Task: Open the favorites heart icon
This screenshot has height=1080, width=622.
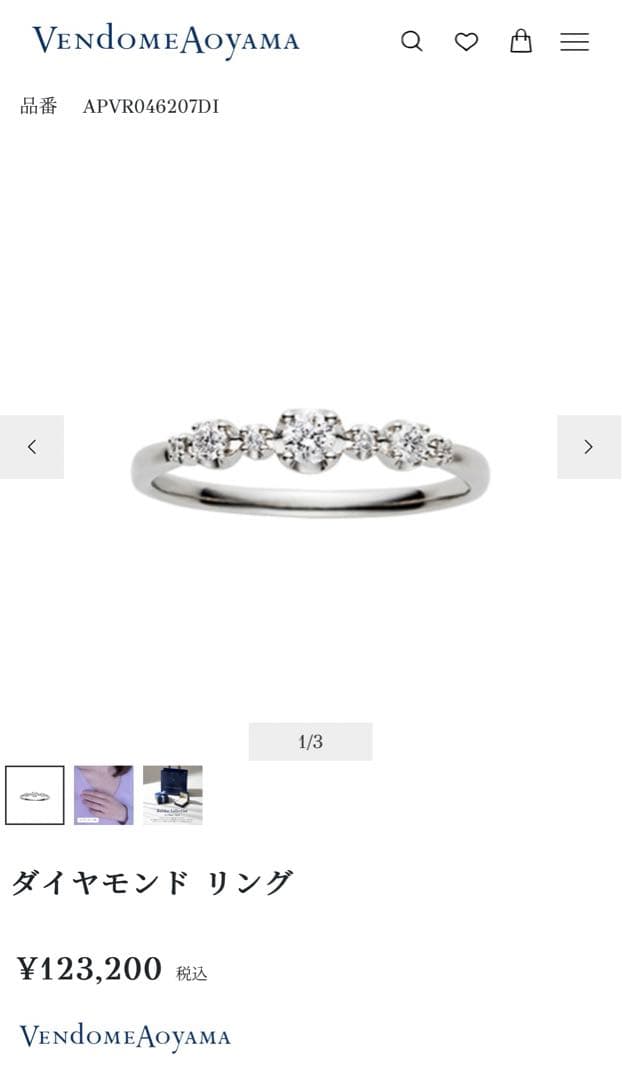Action: coord(466,41)
